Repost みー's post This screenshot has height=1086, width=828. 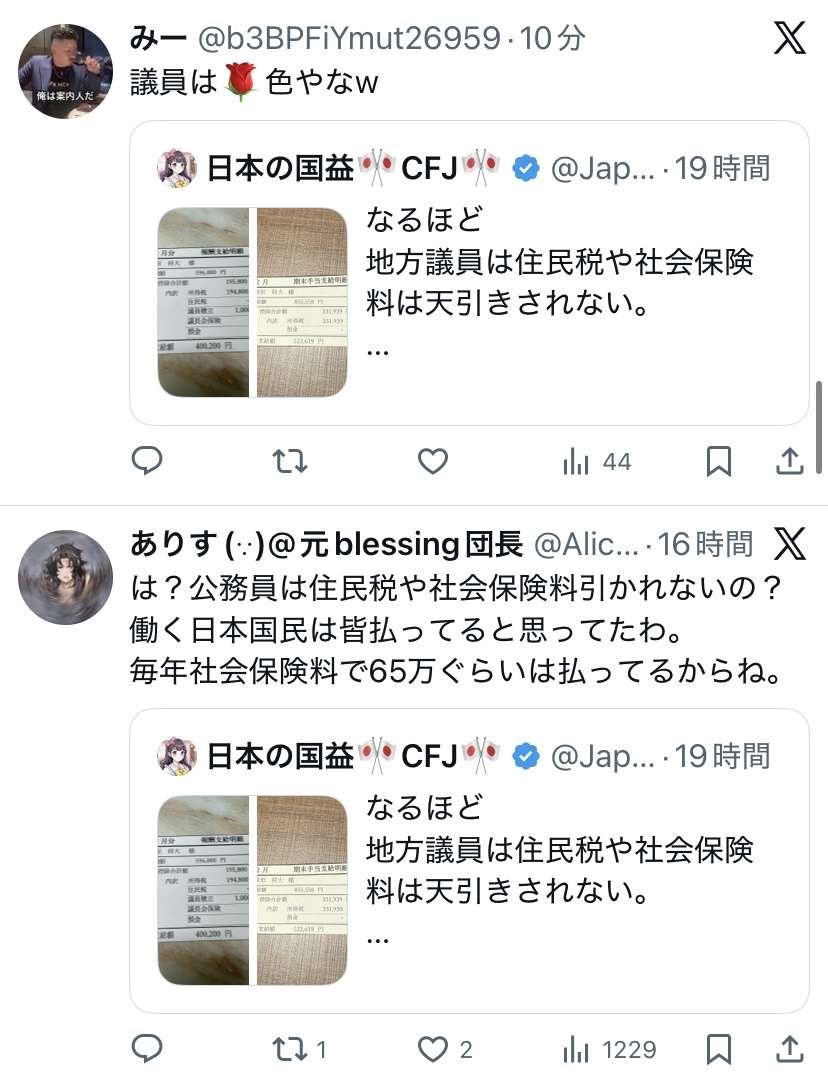point(289,461)
